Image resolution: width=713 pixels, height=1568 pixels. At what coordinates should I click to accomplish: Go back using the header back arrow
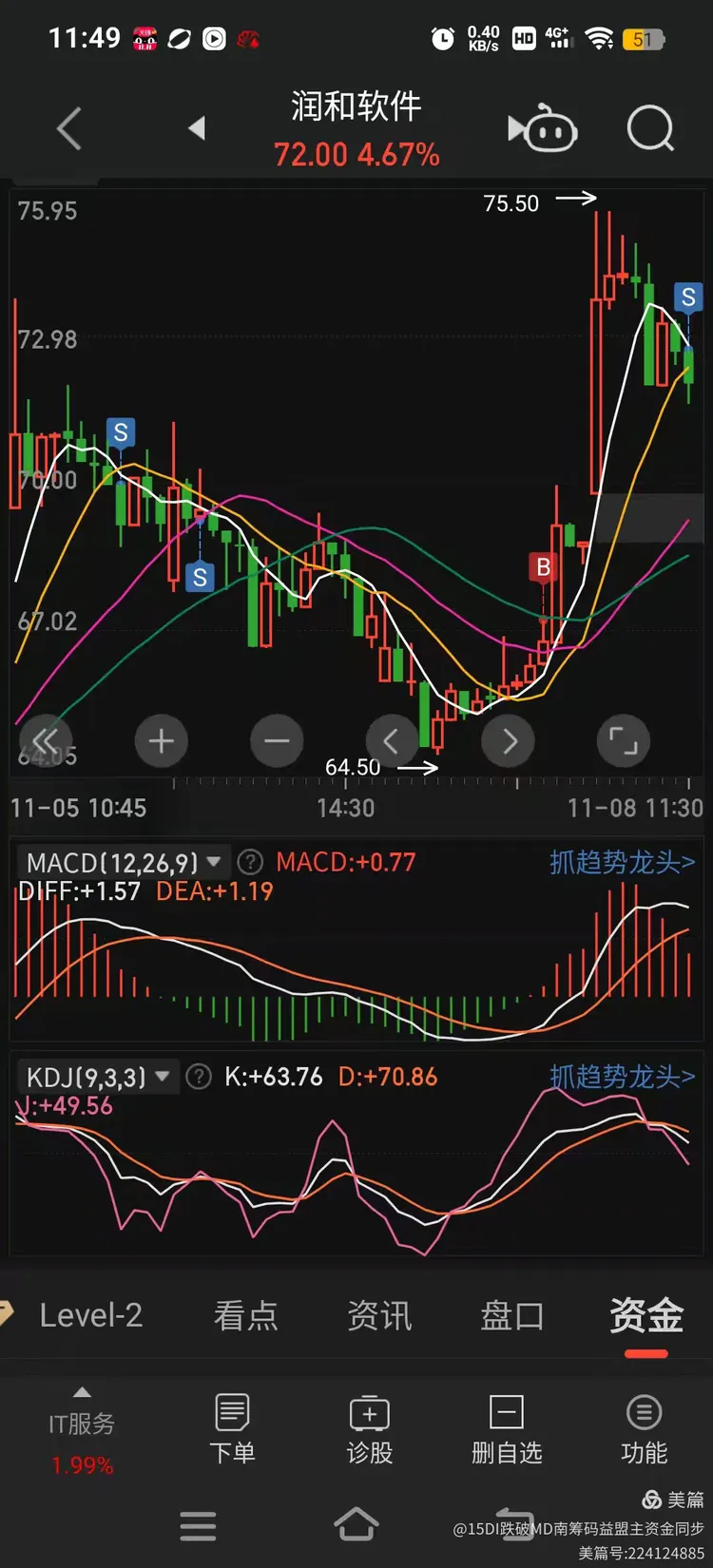[x=67, y=128]
